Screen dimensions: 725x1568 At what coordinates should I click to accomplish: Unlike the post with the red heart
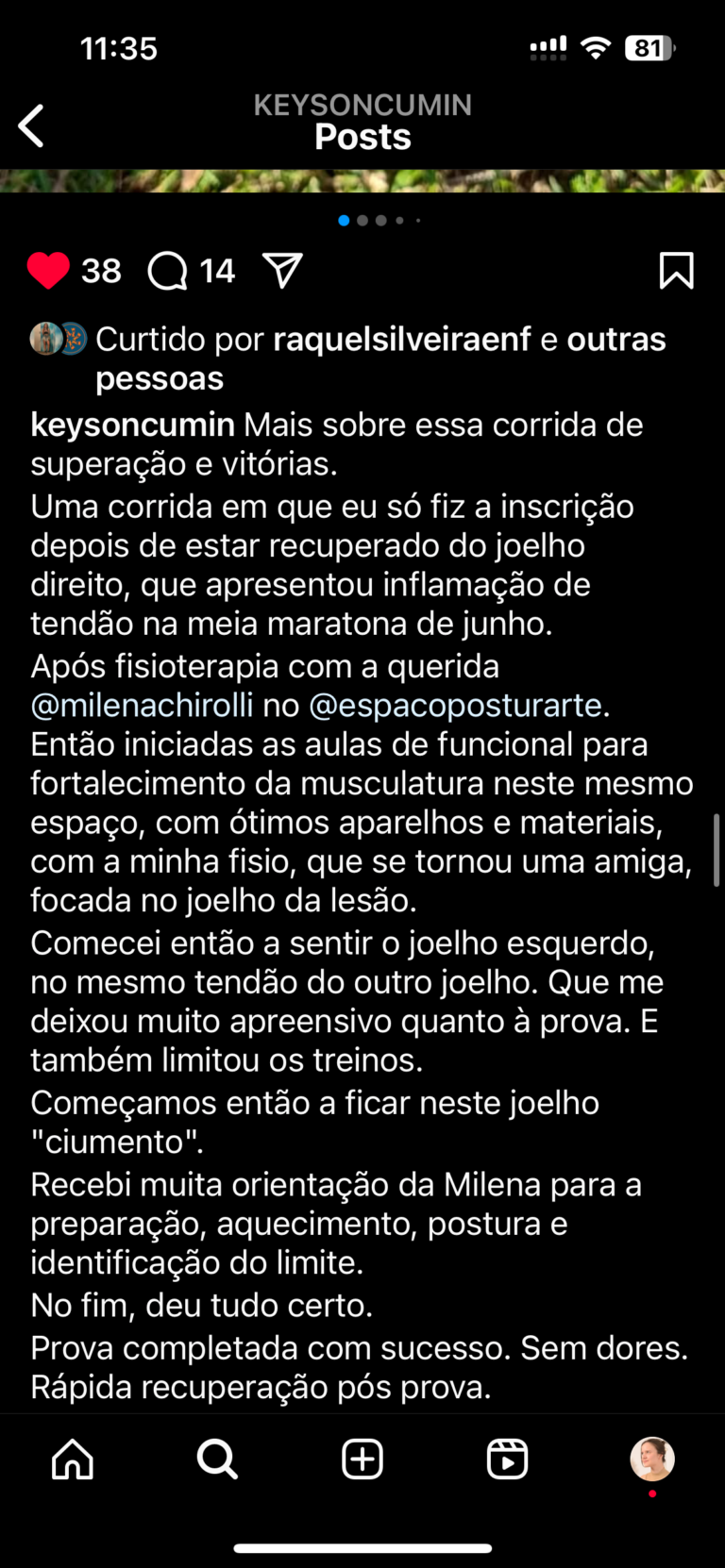tap(48, 271)
